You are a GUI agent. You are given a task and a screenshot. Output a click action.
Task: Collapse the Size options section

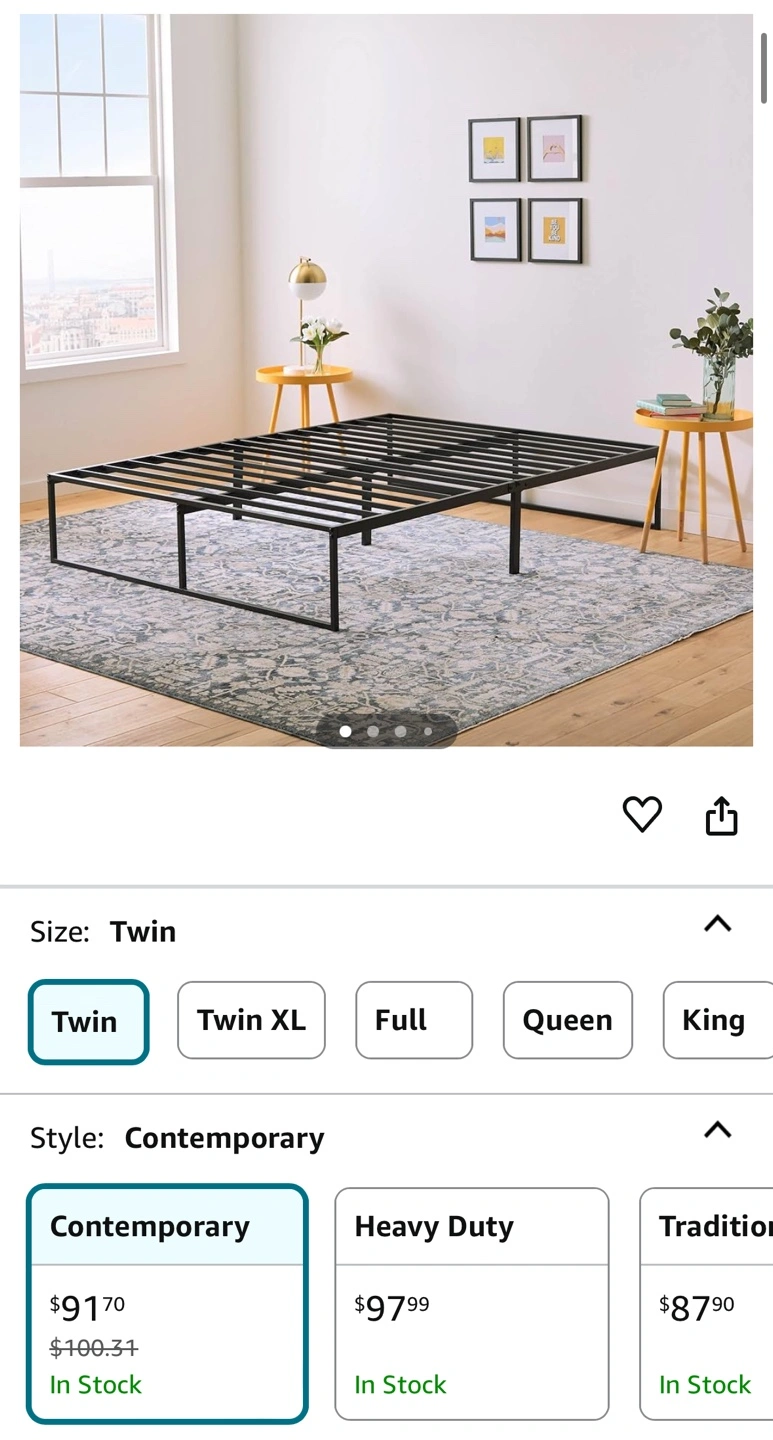coord(717,924)
